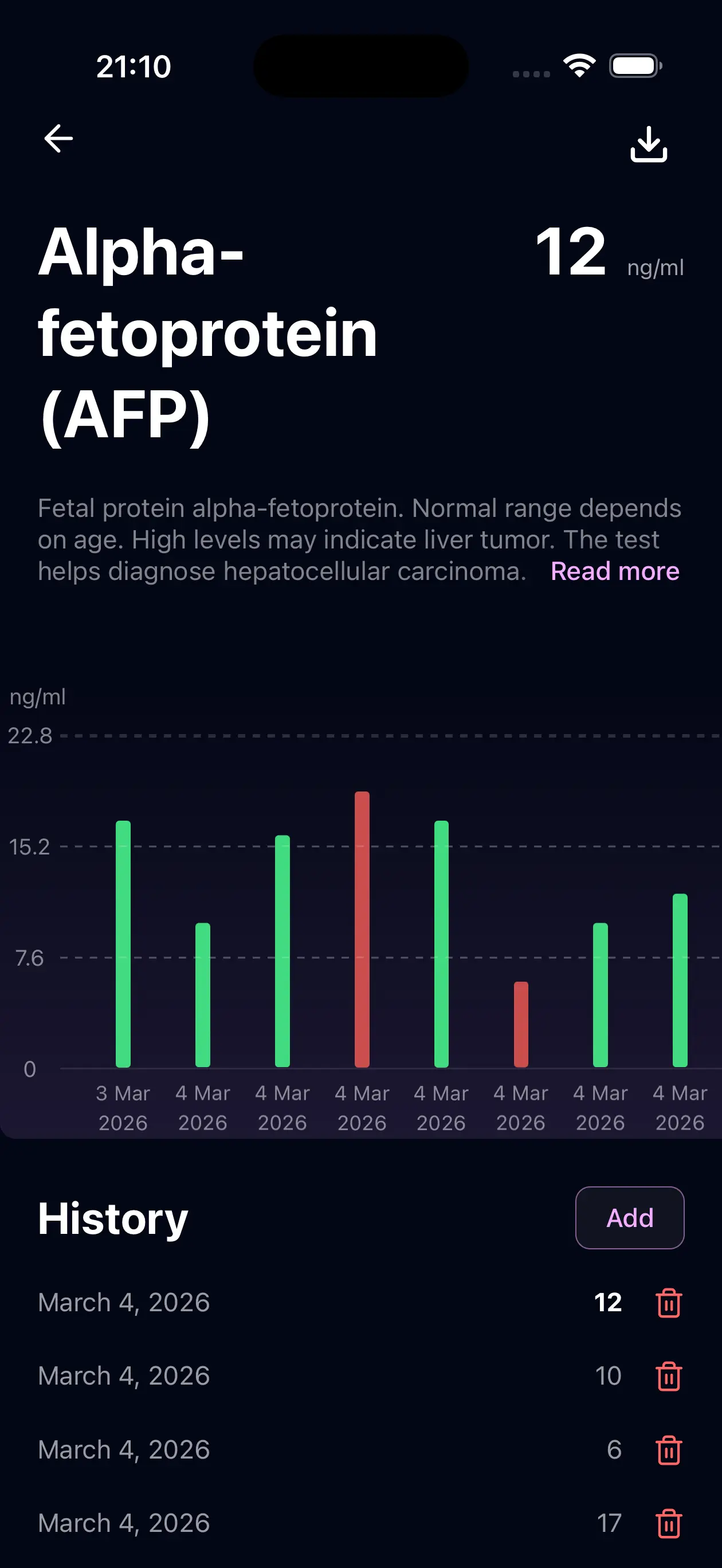Remove the history entry with value 6

tap(669, 1450)
